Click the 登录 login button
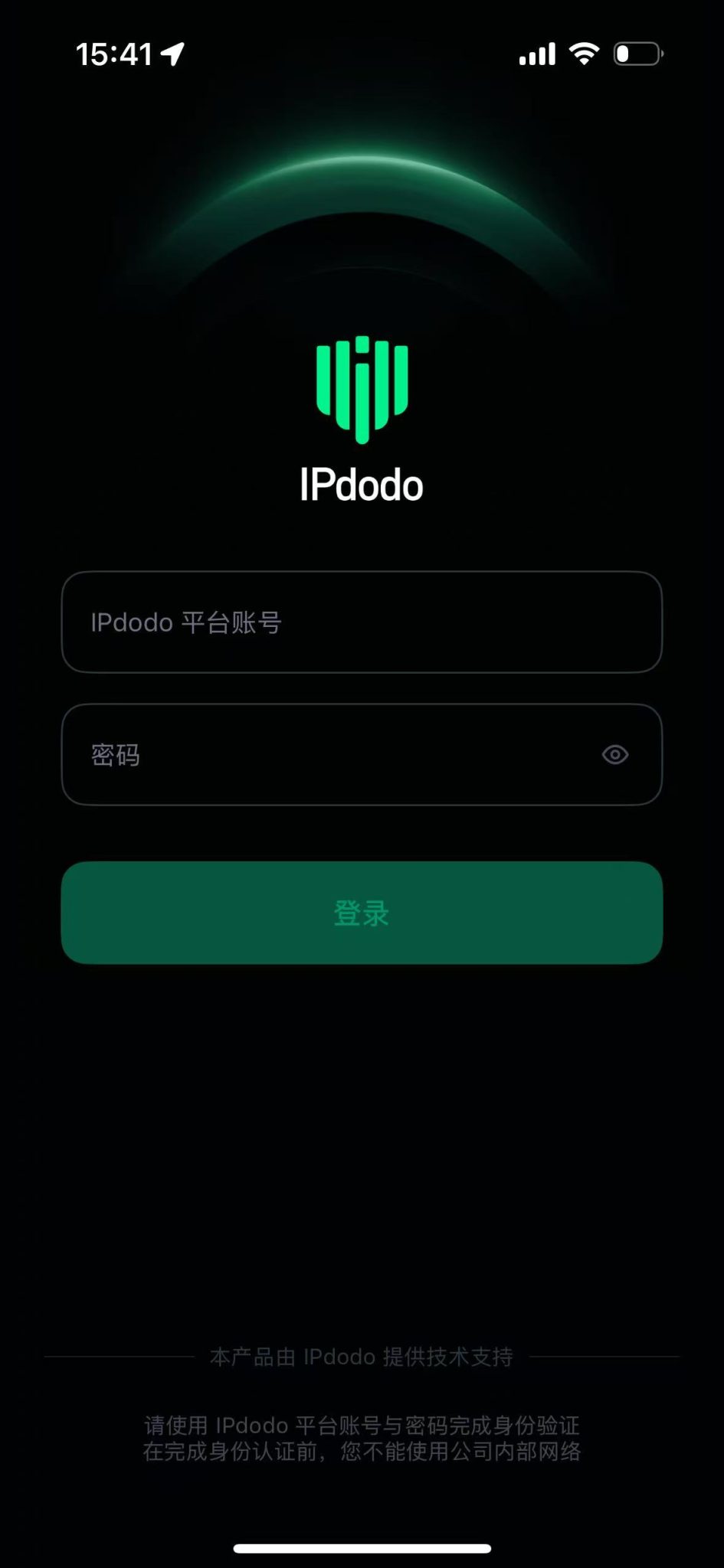 coord(360,913)
